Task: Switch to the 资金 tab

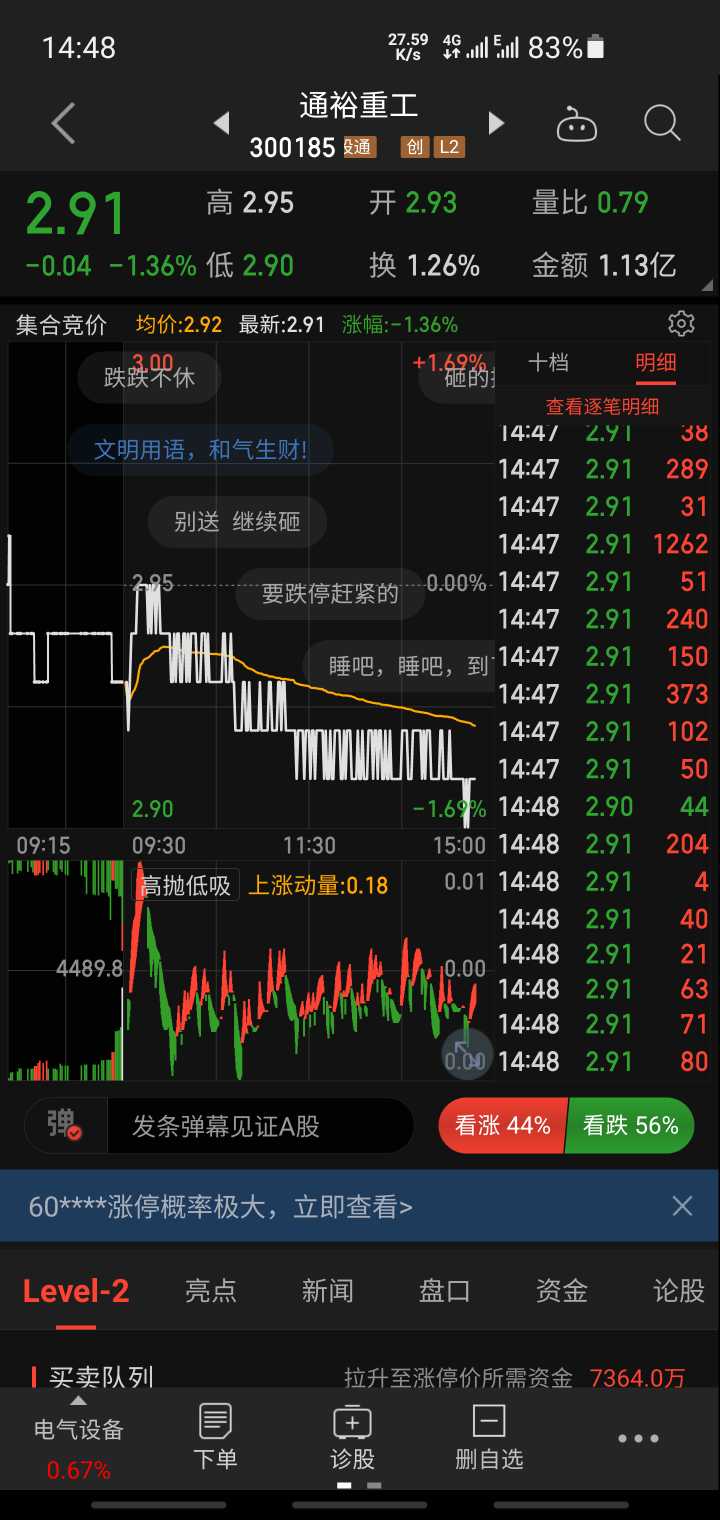Action: coord(561,1291)
